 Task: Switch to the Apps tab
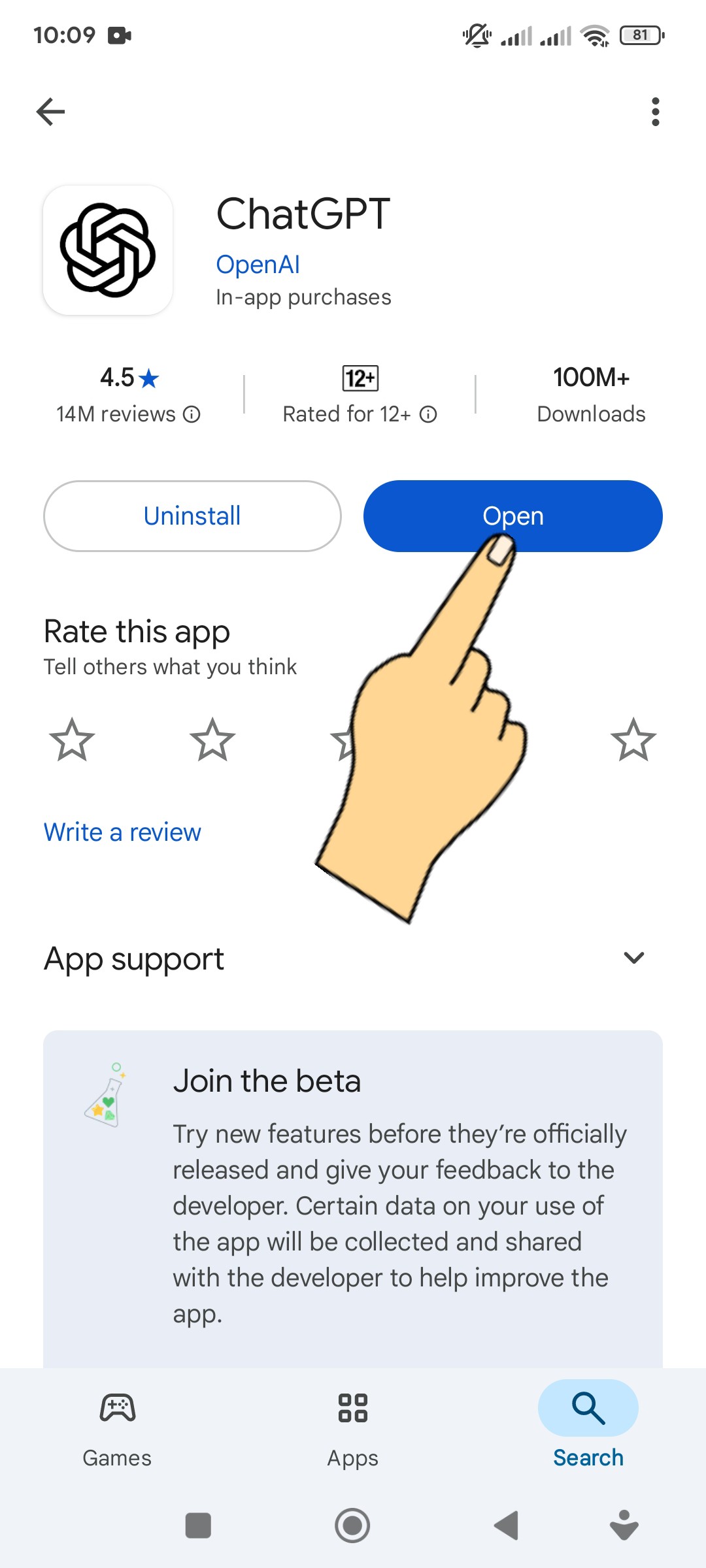pos(353,1429)
